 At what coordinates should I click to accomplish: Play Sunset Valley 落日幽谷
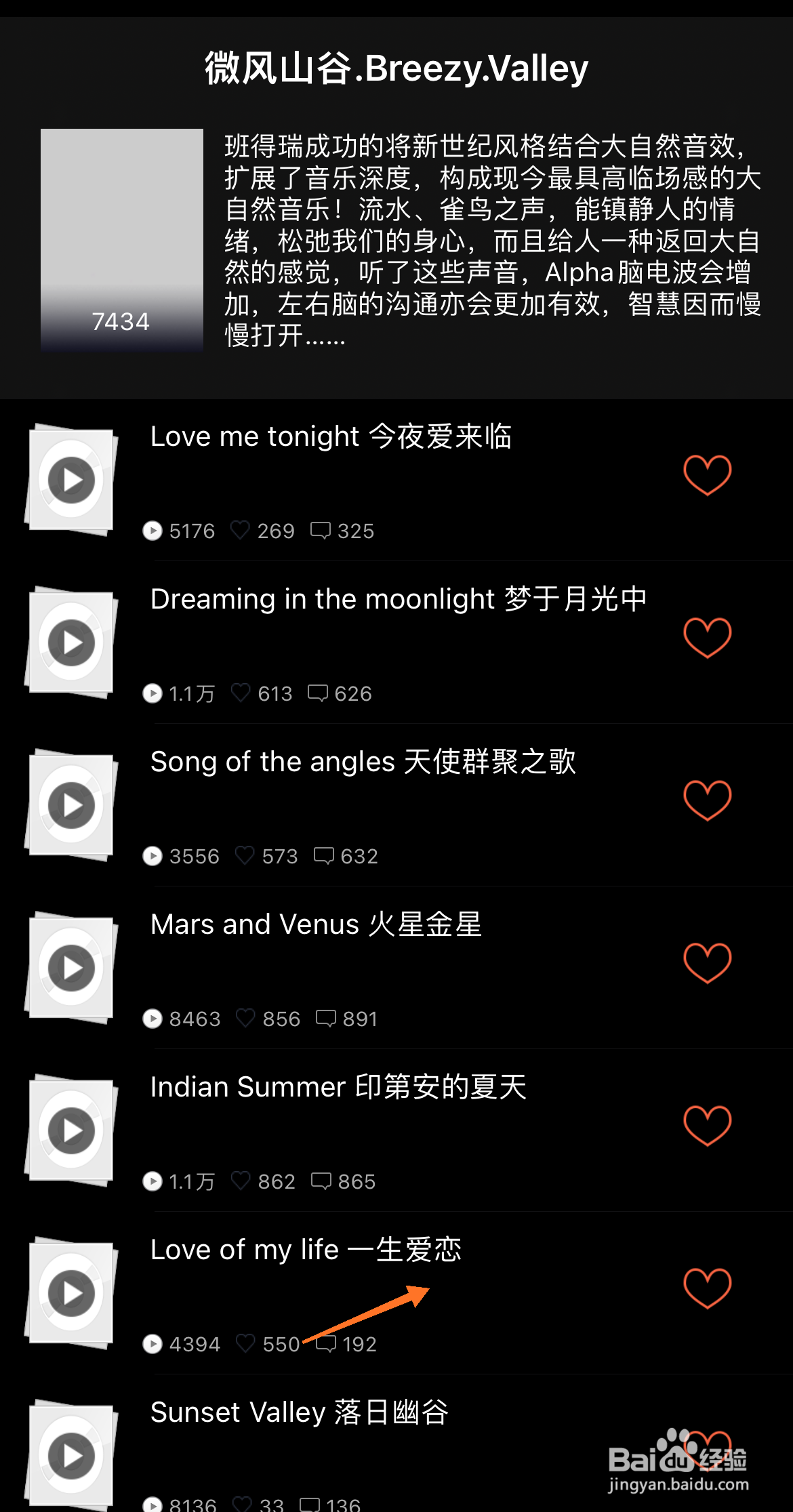tap(71, 1456)
